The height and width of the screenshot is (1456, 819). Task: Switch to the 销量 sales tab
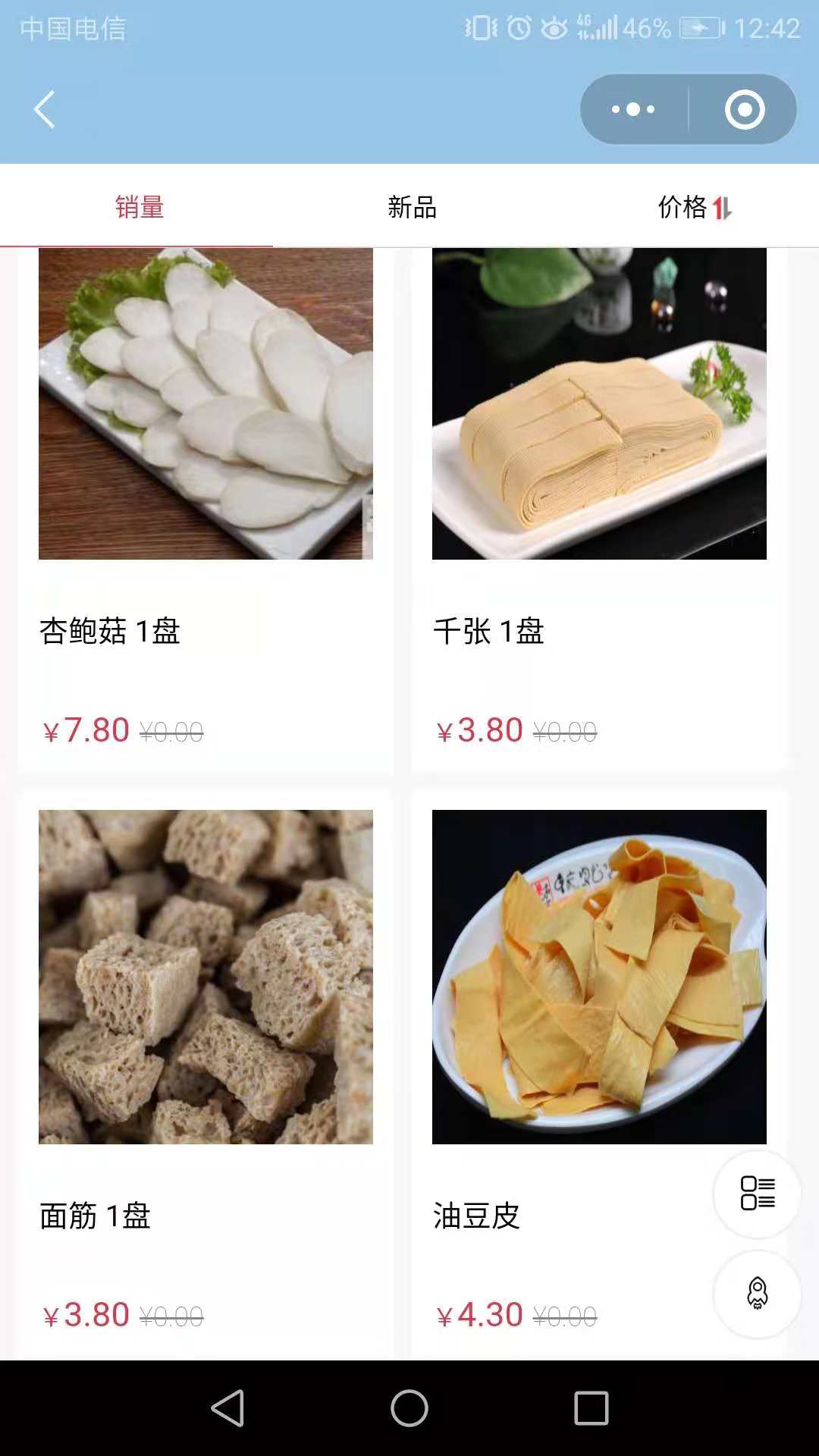coord(139,207)
